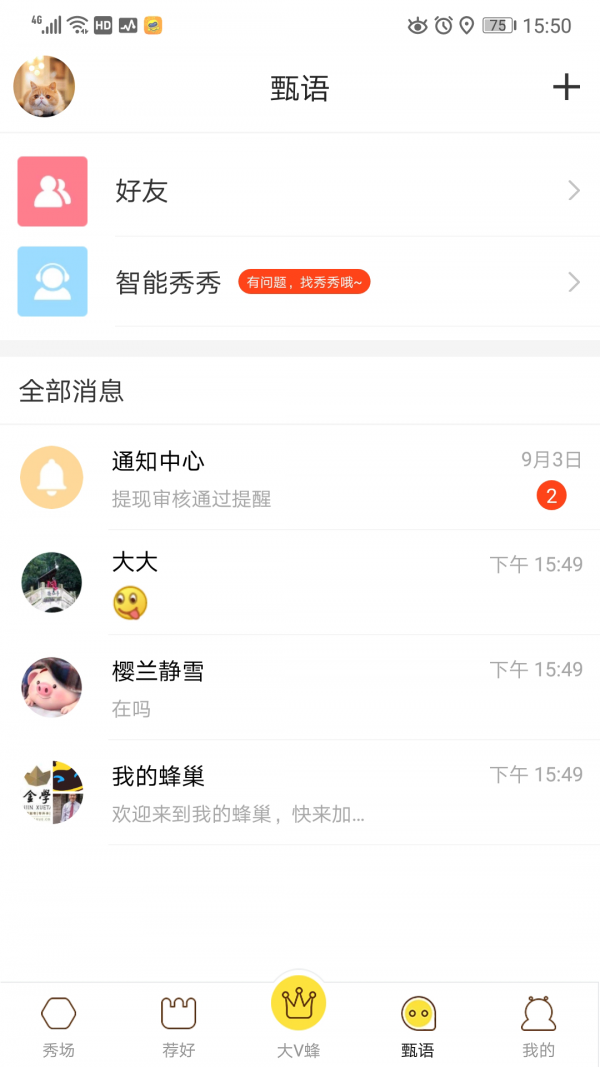Open the profile avatar in the header
Screen dimensions: 600x1067
click(44, 87)
